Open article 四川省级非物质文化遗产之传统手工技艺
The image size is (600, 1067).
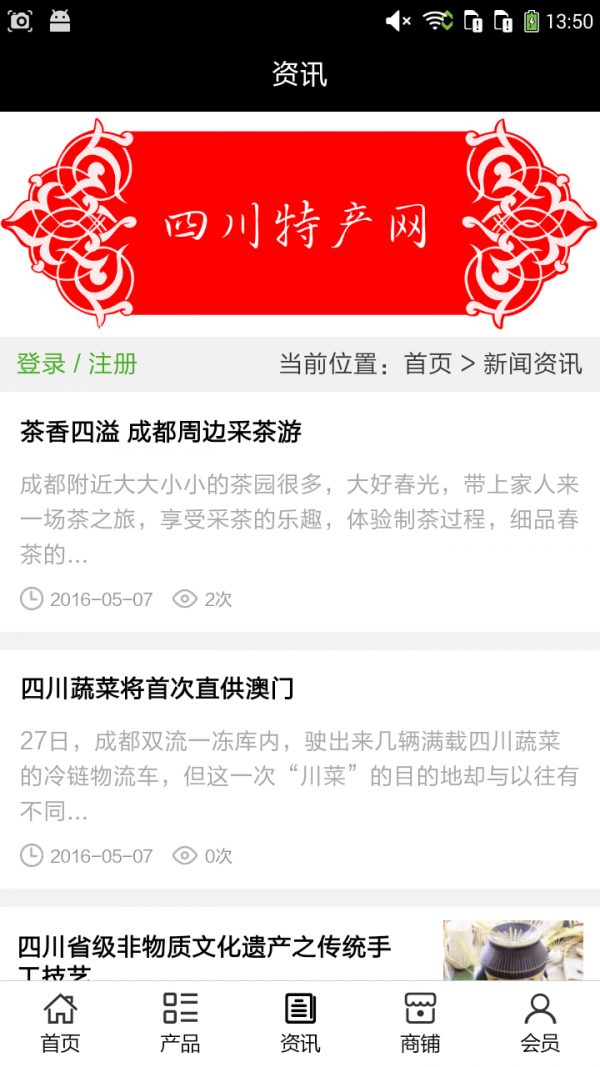205,948
